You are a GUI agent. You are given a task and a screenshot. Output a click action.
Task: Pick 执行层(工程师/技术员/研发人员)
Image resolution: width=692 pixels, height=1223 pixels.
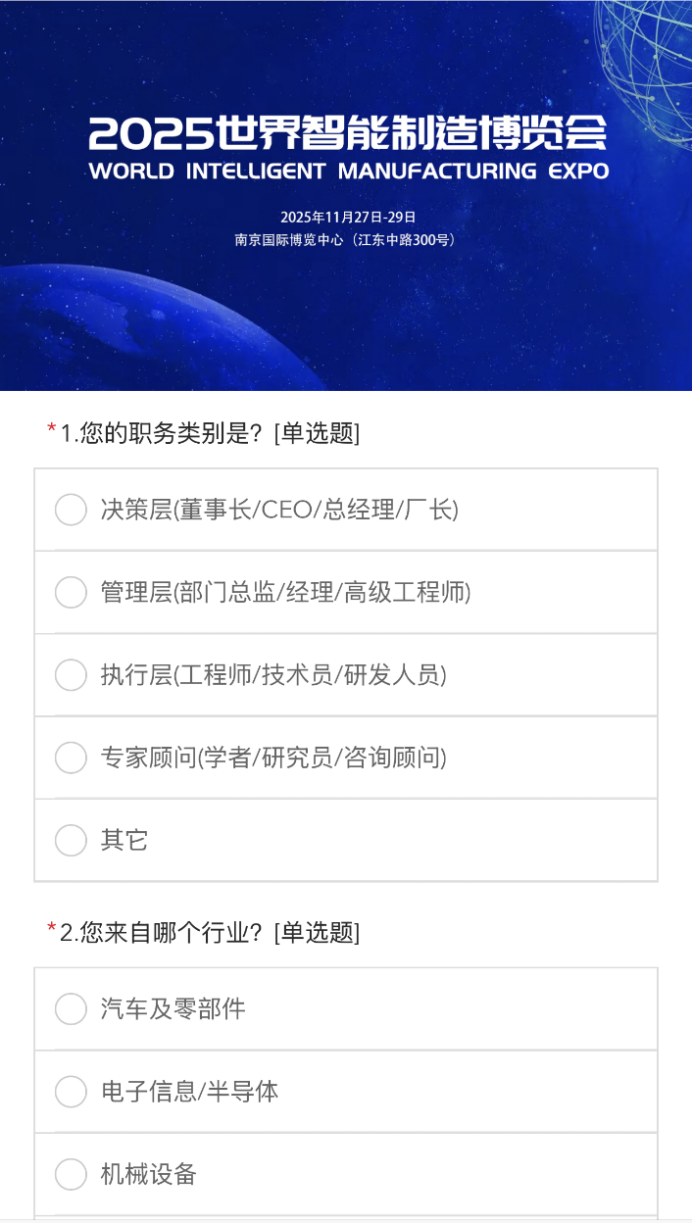pos(71,675)
